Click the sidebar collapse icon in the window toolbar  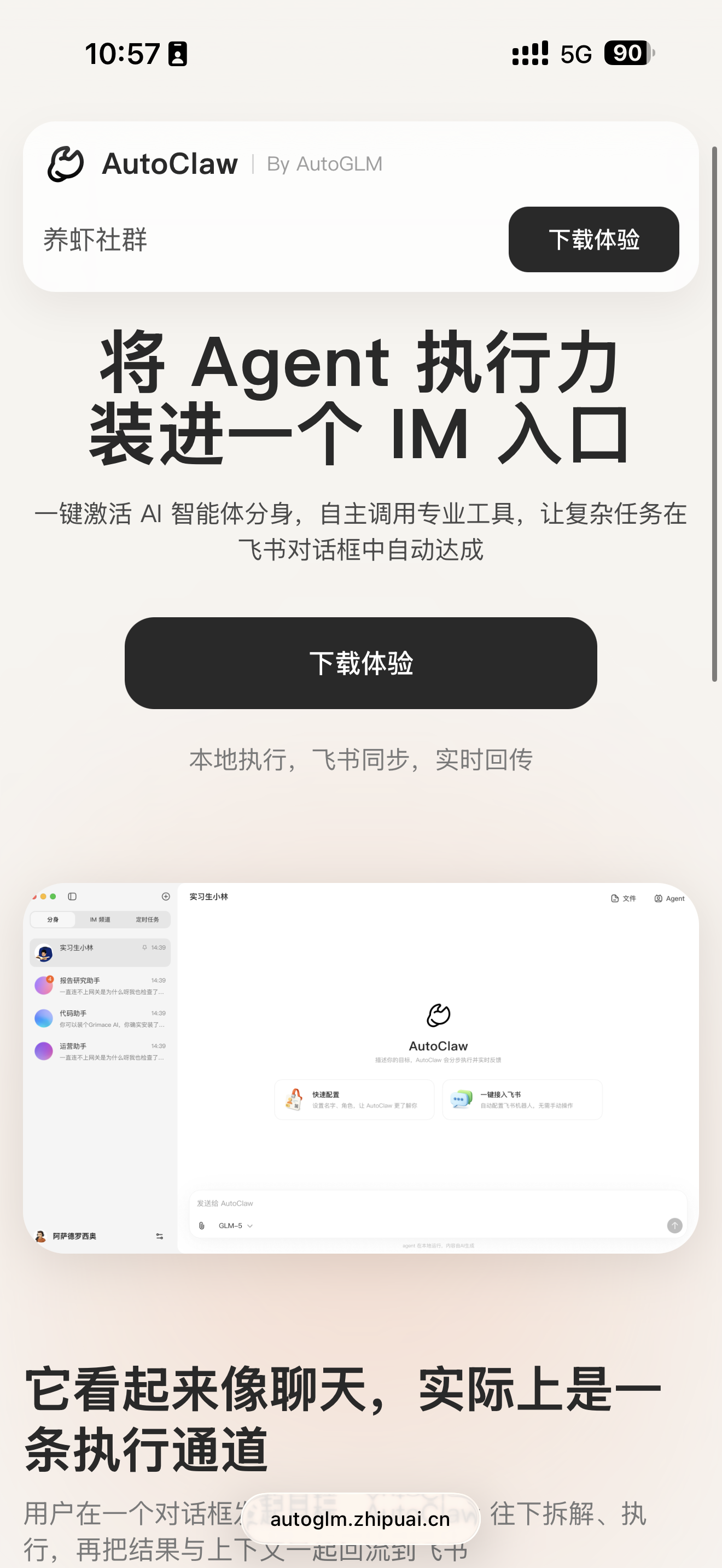pyautogui.click(x=72, y=897)
